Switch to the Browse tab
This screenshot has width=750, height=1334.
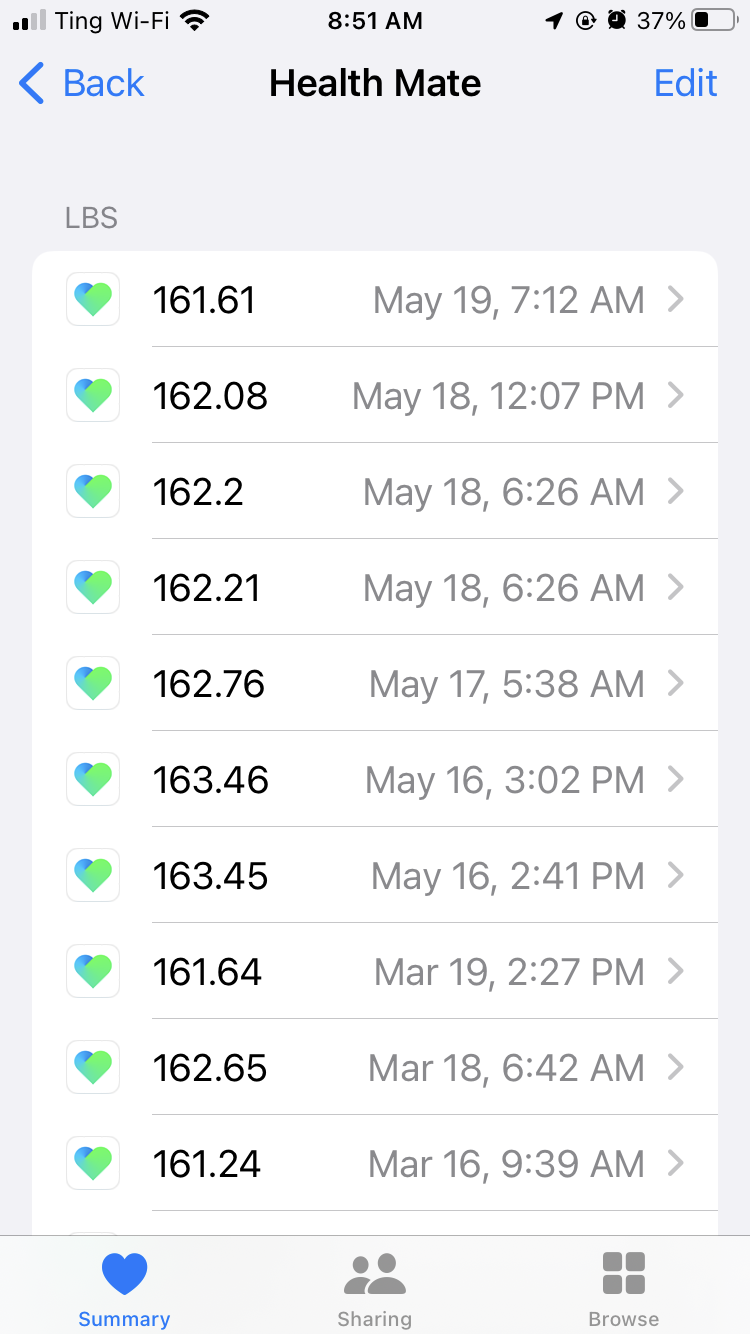pos(622,1287)
